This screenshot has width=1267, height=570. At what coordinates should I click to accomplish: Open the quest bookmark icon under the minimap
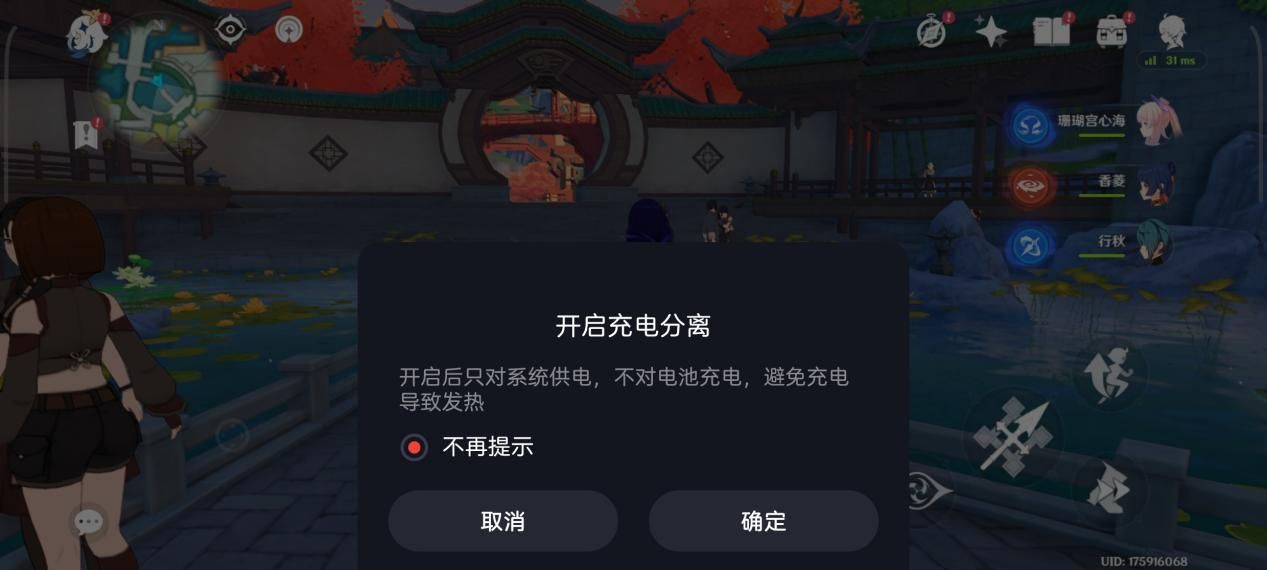(x=86, y=135)
